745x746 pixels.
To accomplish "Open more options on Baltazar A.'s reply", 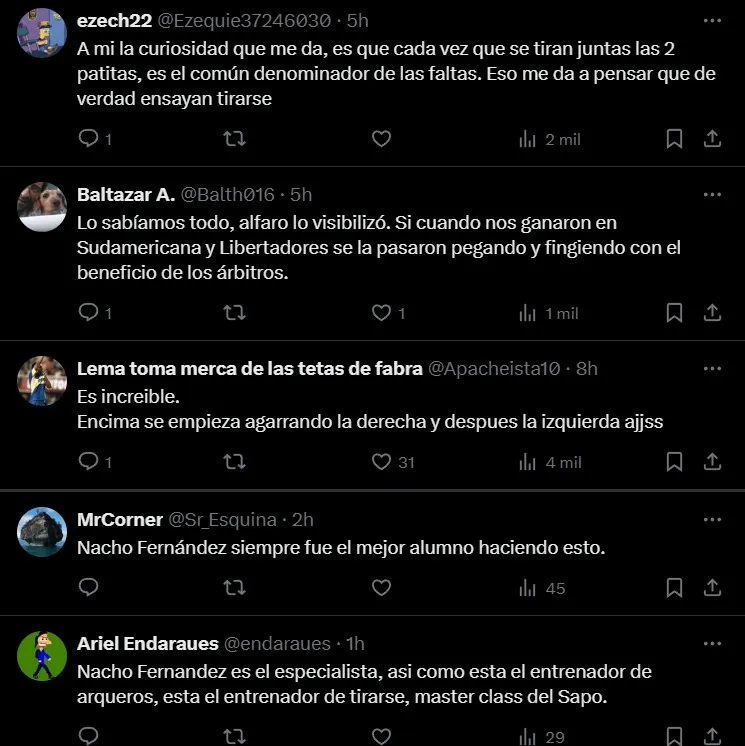I will pyautogui.click(x=712, y=194).
